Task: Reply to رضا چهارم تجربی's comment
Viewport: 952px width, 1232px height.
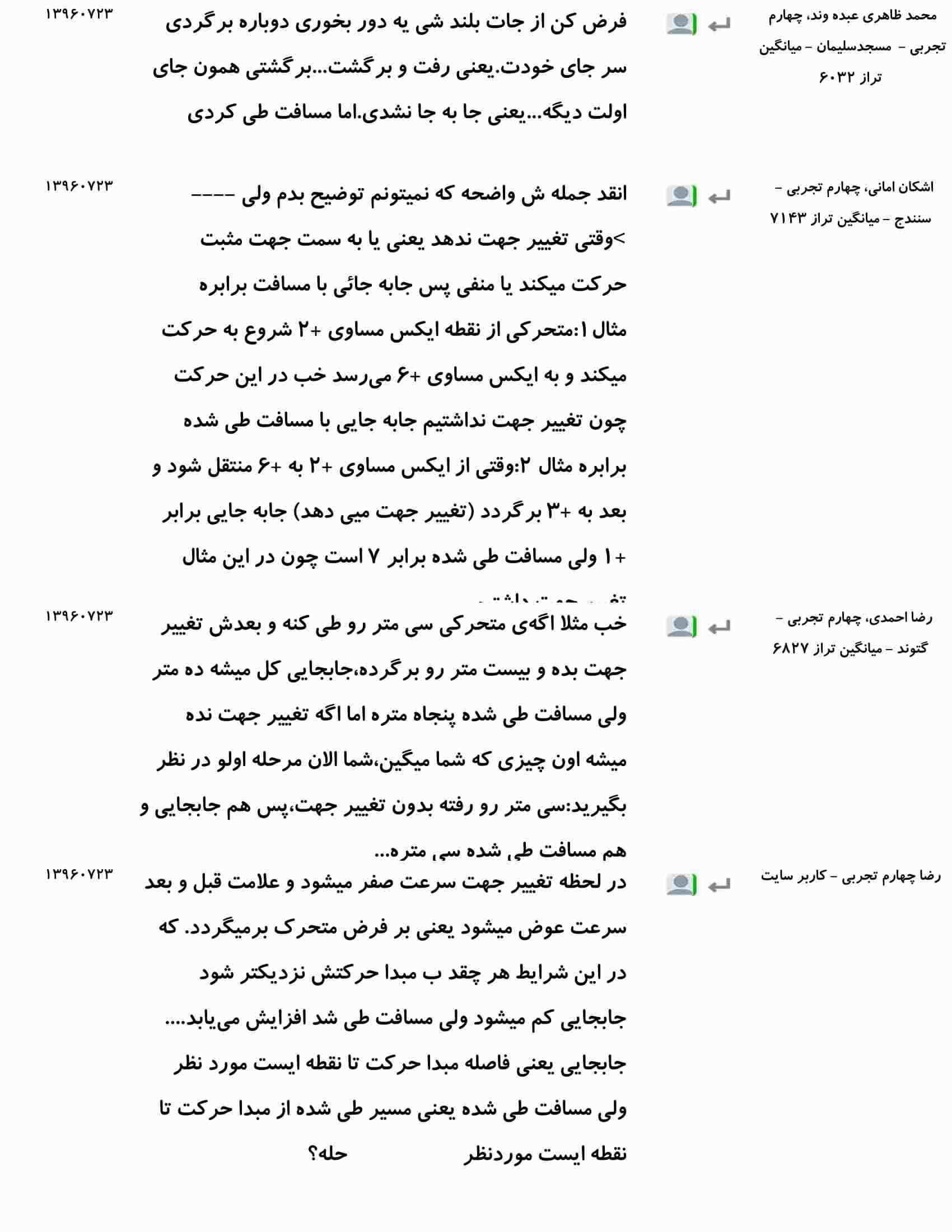Action: (719, 885)
